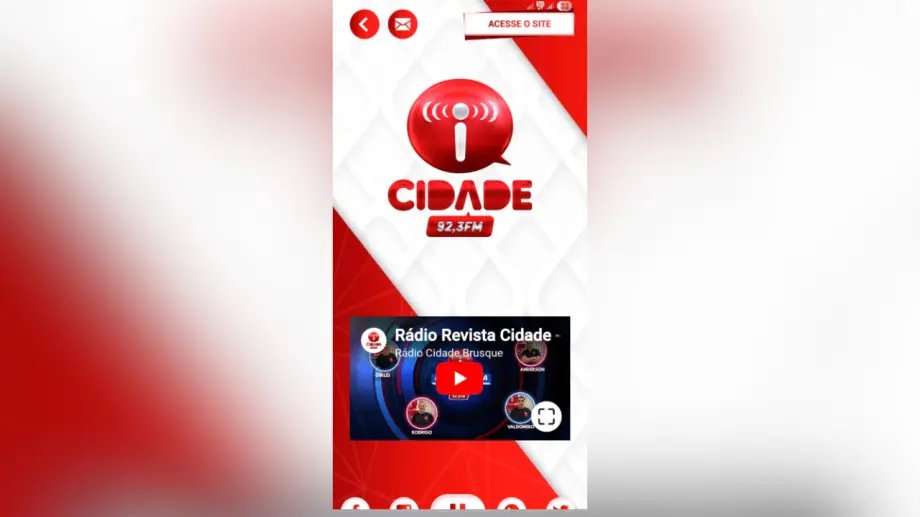Go back with the arrow icon
Image resolution: width=920 pixels, height=517 pixels.
click(x=364, y=24)
